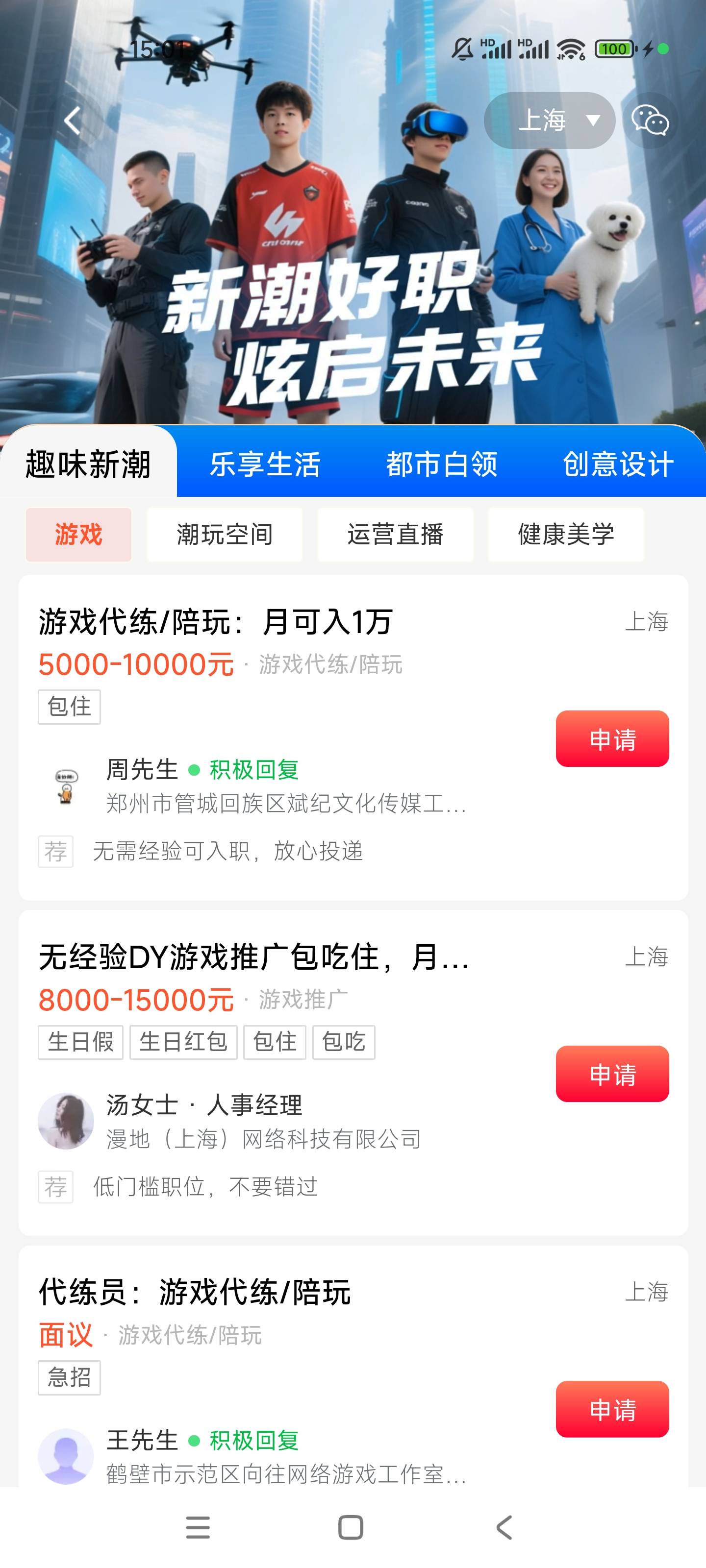Tap the system home button
The image size is (706, 1568).
(x=351, y=1527)
